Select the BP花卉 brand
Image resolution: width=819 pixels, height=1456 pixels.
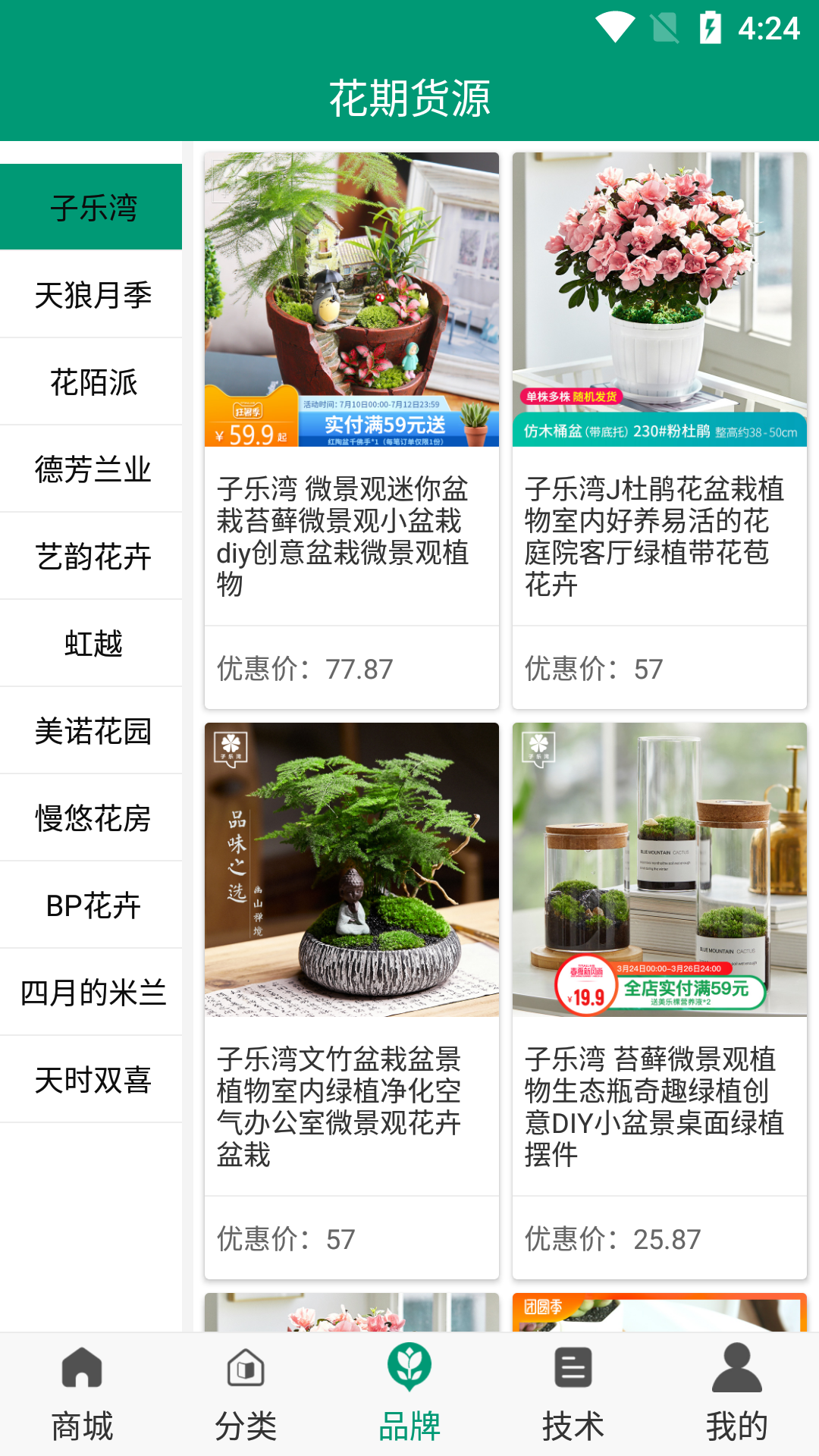click(92, 905)
